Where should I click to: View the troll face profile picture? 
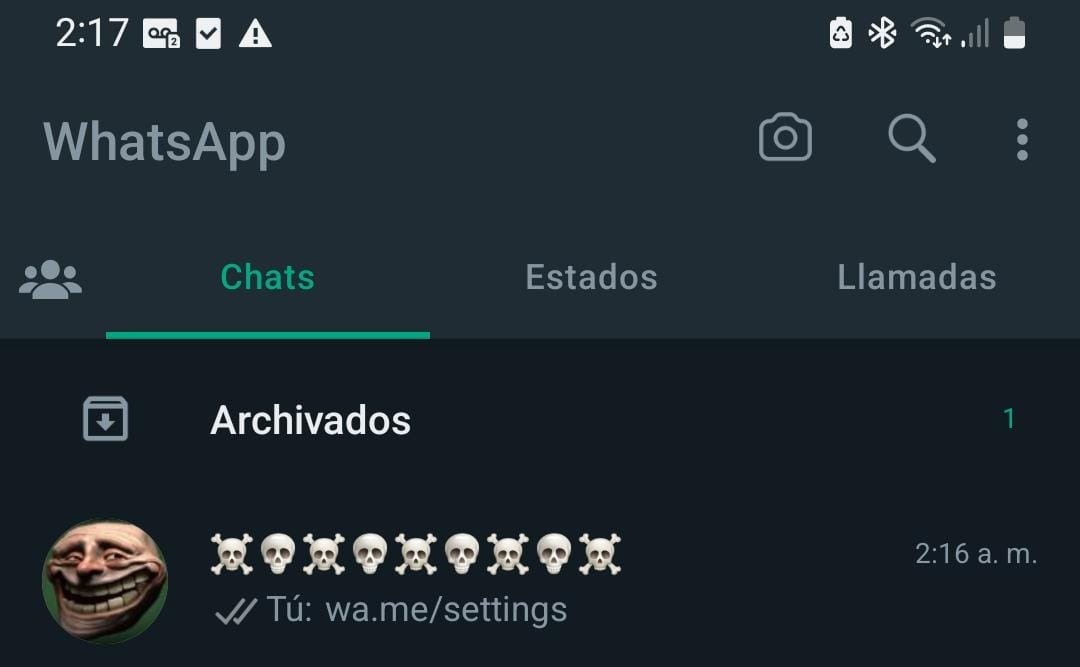pyautogui.click(x=104, y=581)
